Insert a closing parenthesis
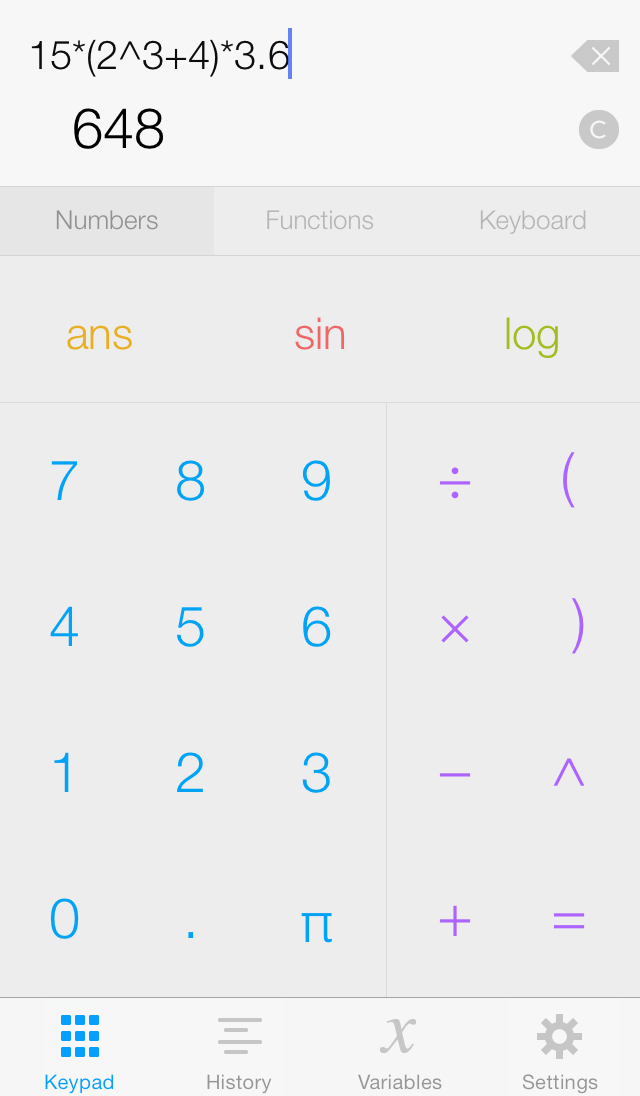640x1096 pixels. coord(577,626)
